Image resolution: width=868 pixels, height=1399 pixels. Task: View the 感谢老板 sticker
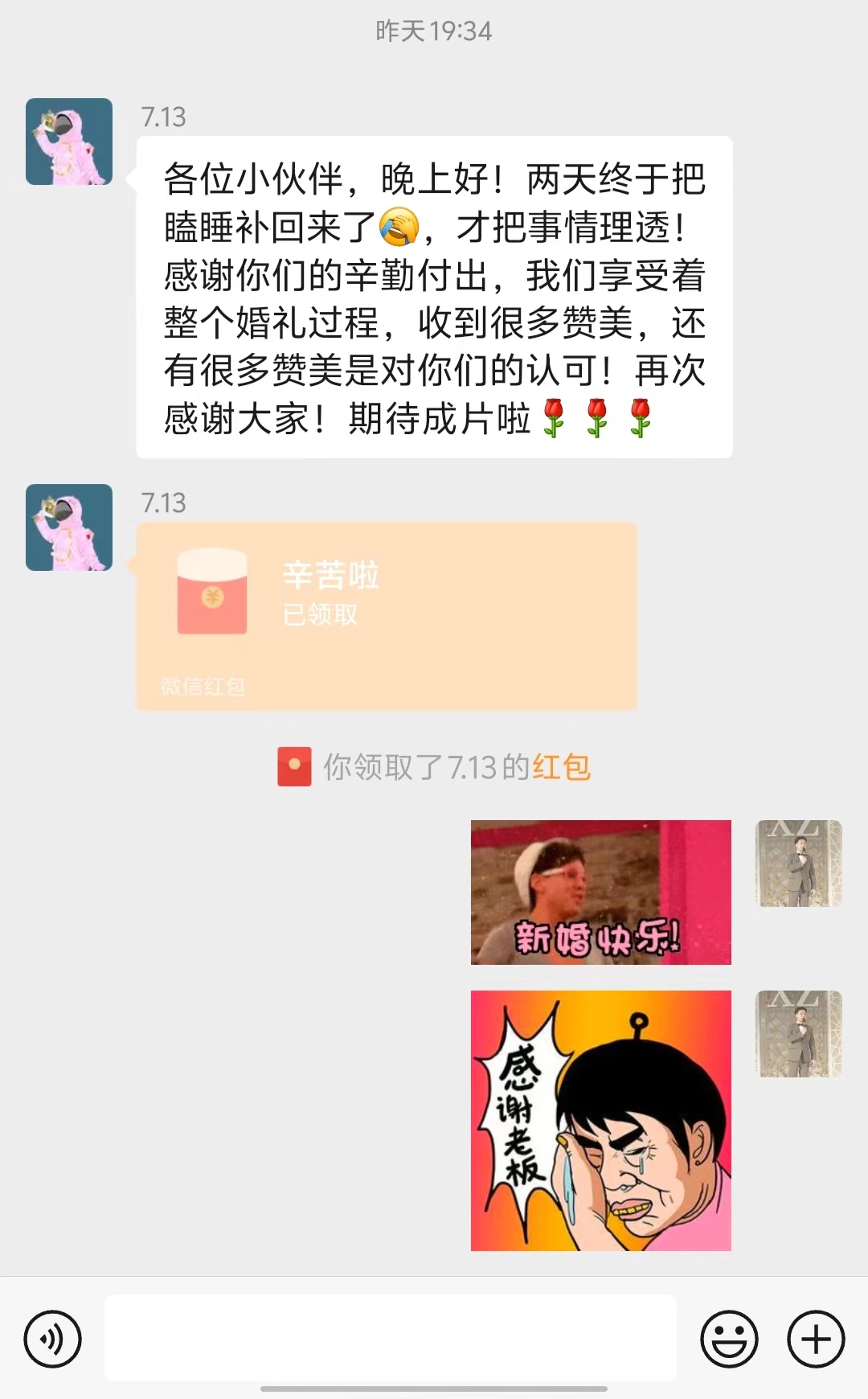[x=601, y=1121]
